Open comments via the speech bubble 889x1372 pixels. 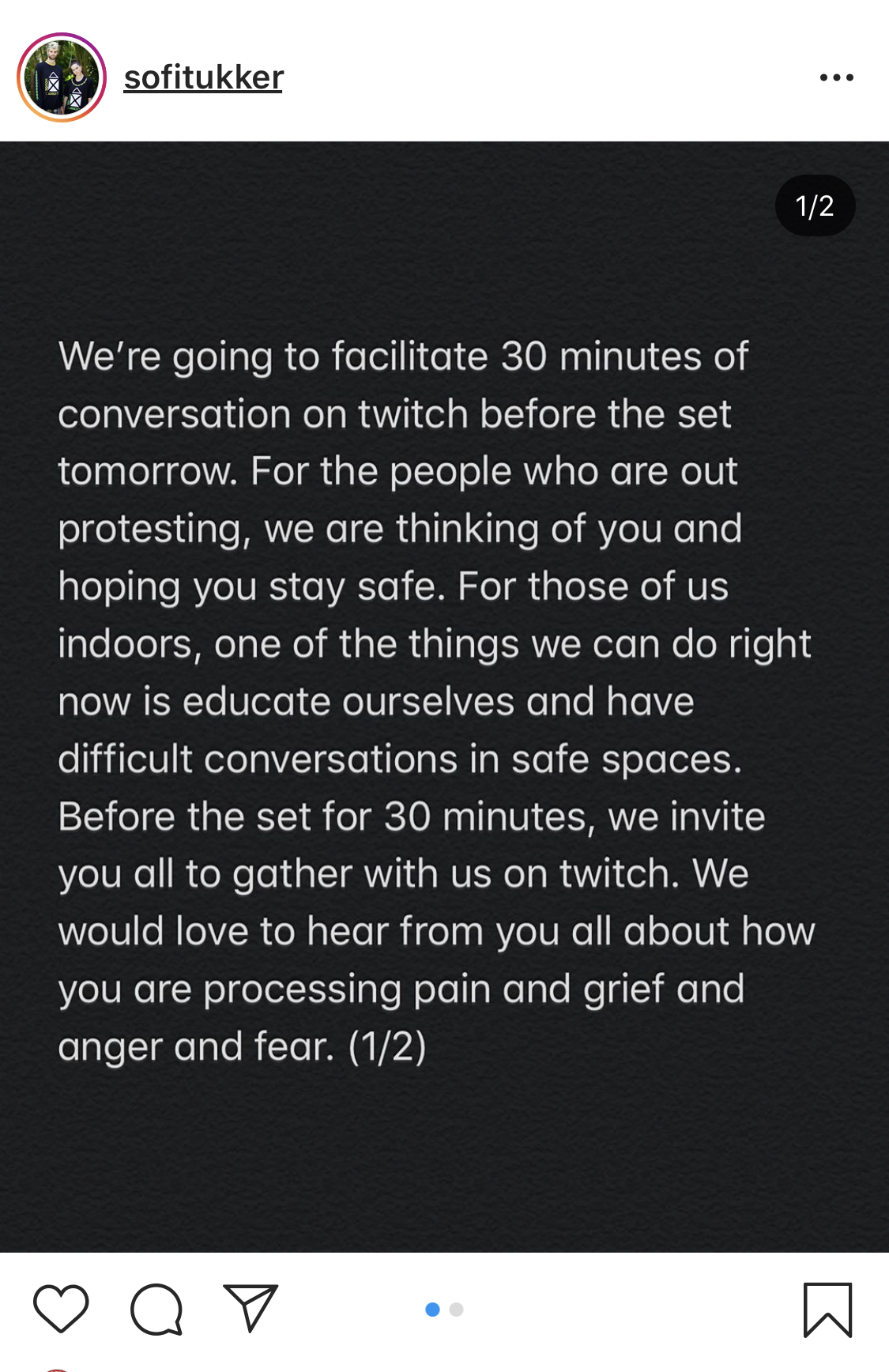[156, 1309]
